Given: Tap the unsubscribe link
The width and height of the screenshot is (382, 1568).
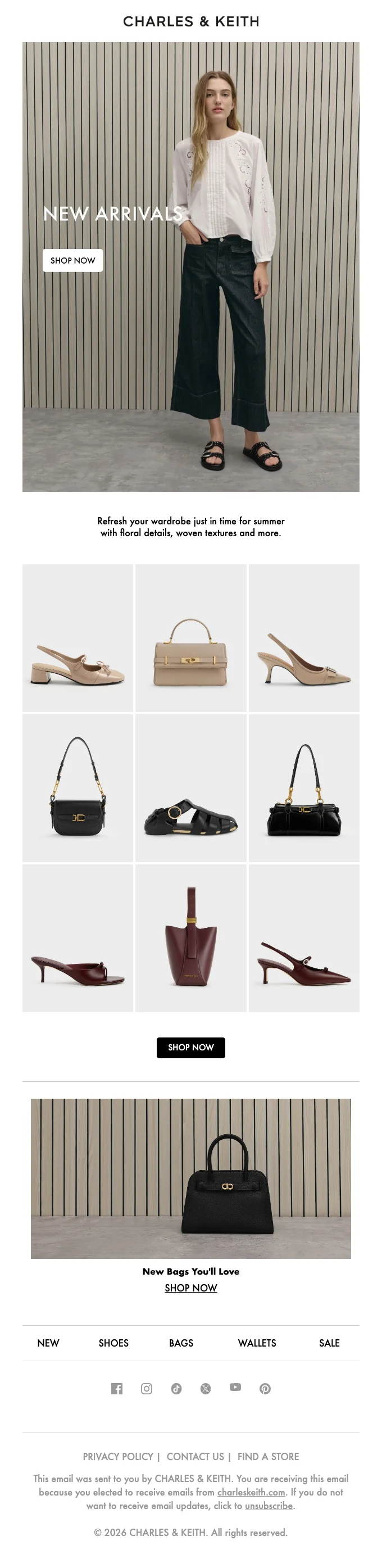Looking at the screenshot, I should tap(269, 1505).
